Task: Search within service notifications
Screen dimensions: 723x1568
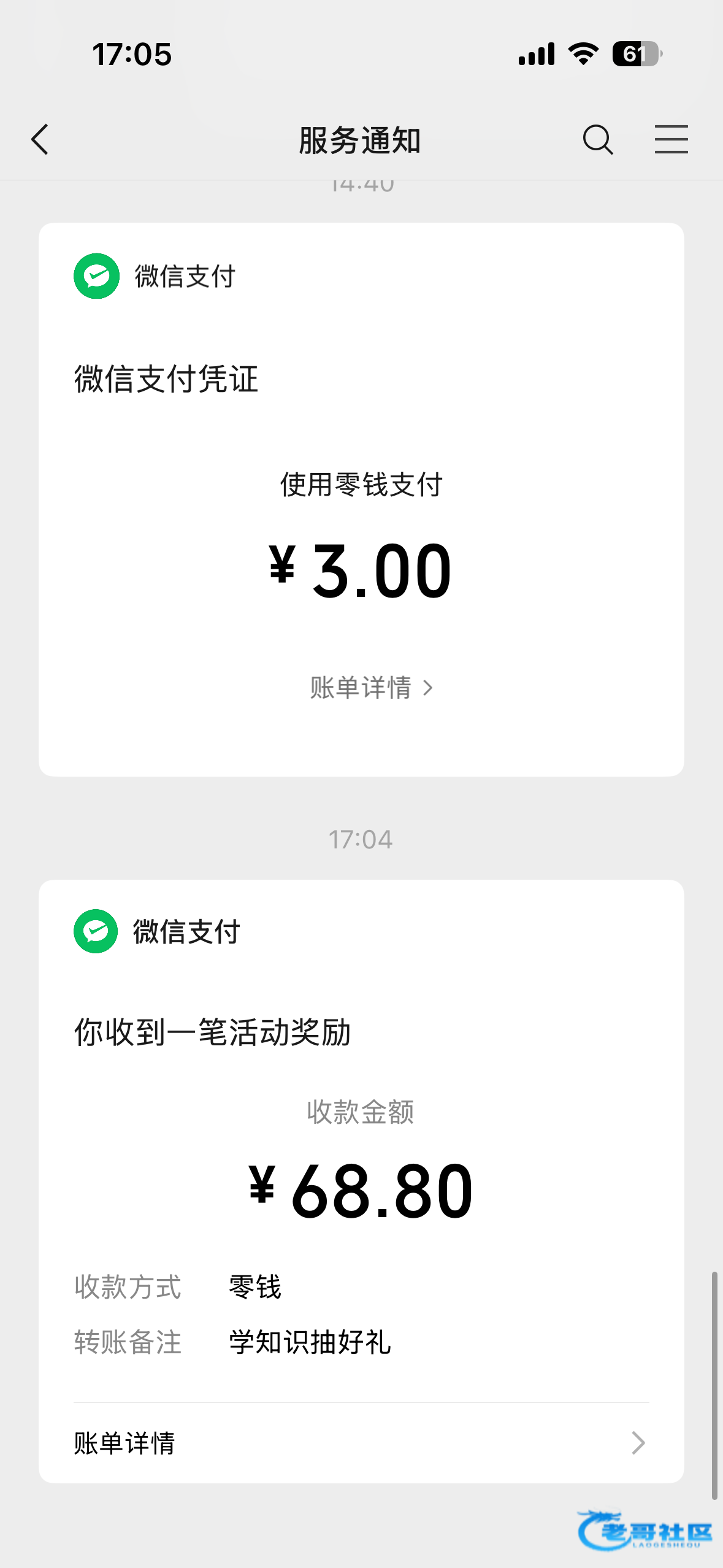Action: tap(597, 139)
